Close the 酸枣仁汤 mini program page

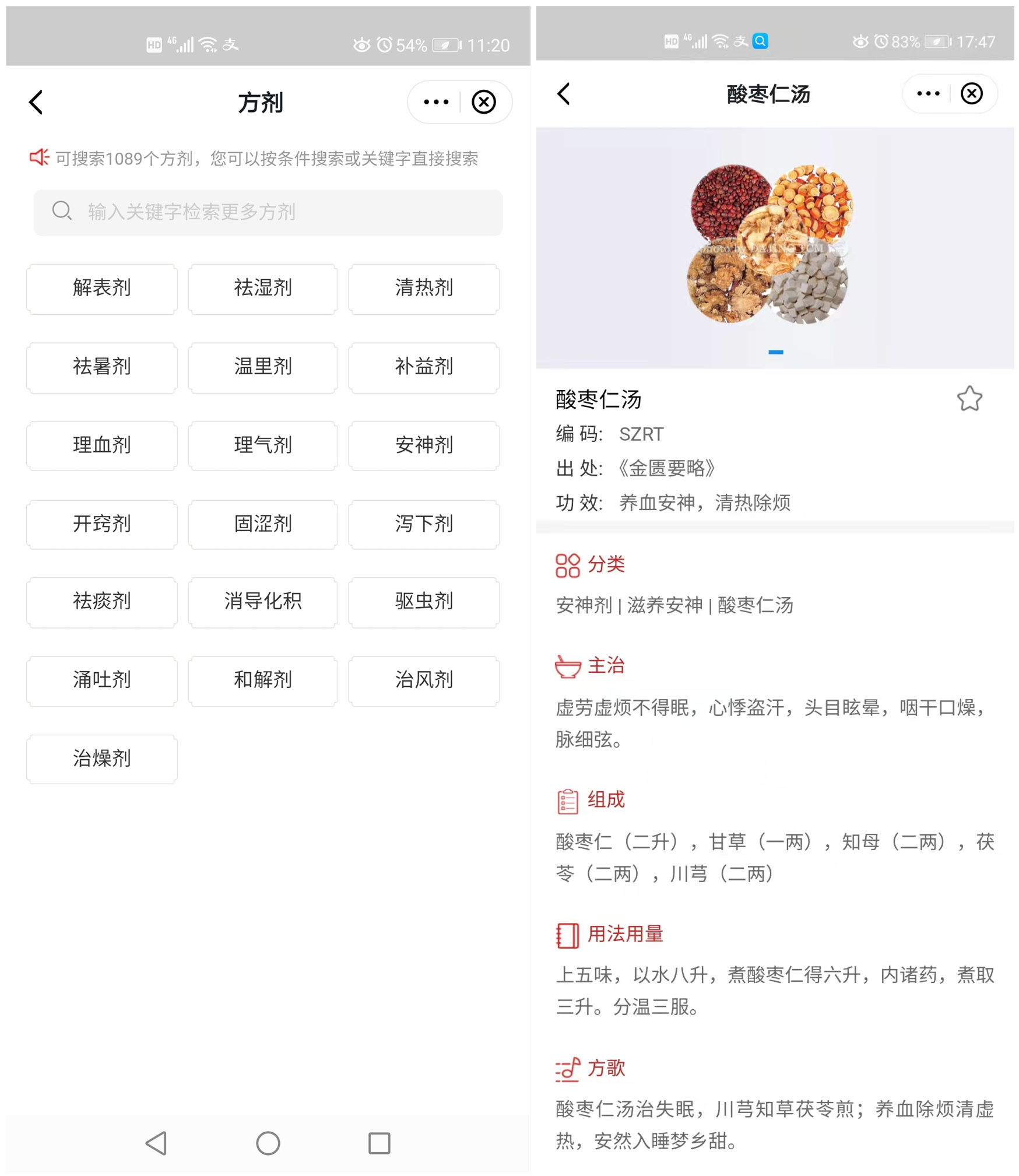(971, 94)
